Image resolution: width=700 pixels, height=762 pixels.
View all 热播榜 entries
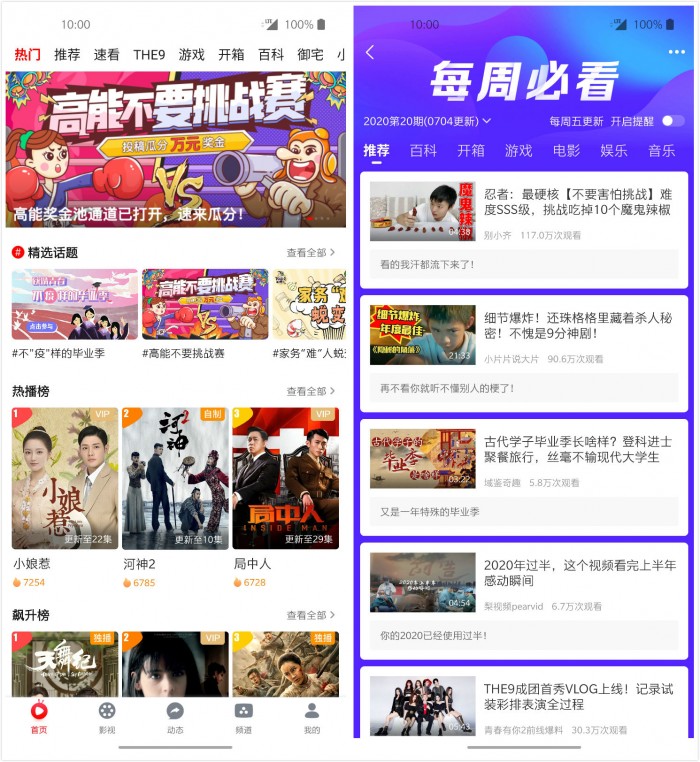(310, 391)
